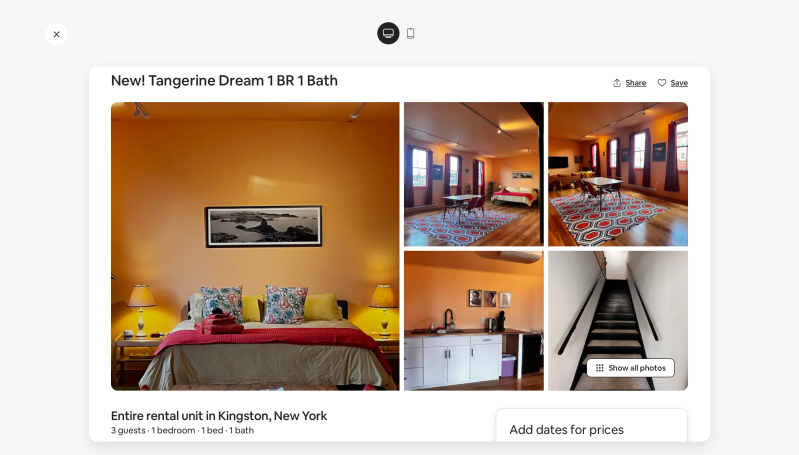This screenshot has height=455, width=799.
Task: Switch to mobile preview mode
Action: pos(411,33)
